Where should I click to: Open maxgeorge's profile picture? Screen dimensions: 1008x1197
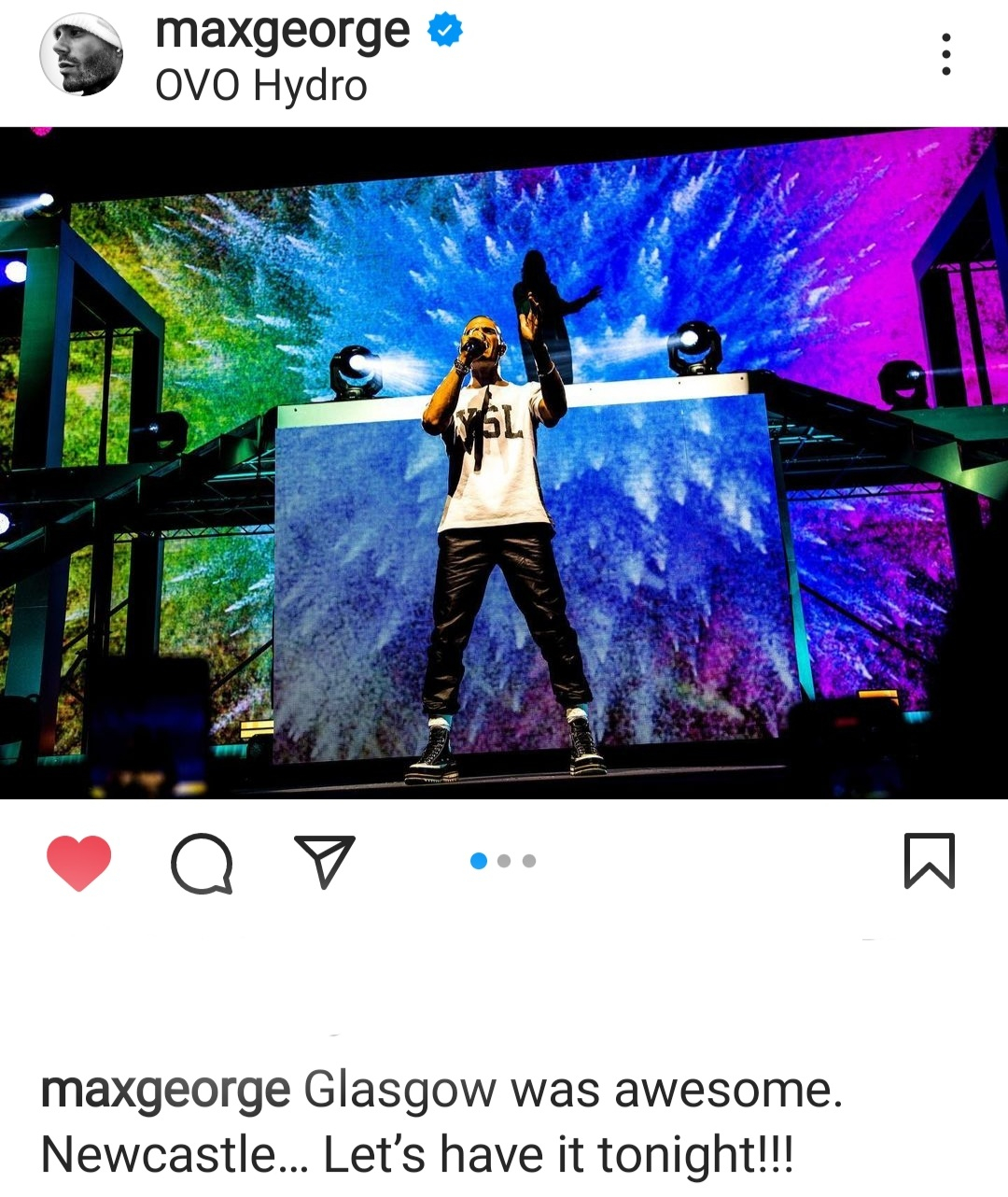click(x=81, y=54)
